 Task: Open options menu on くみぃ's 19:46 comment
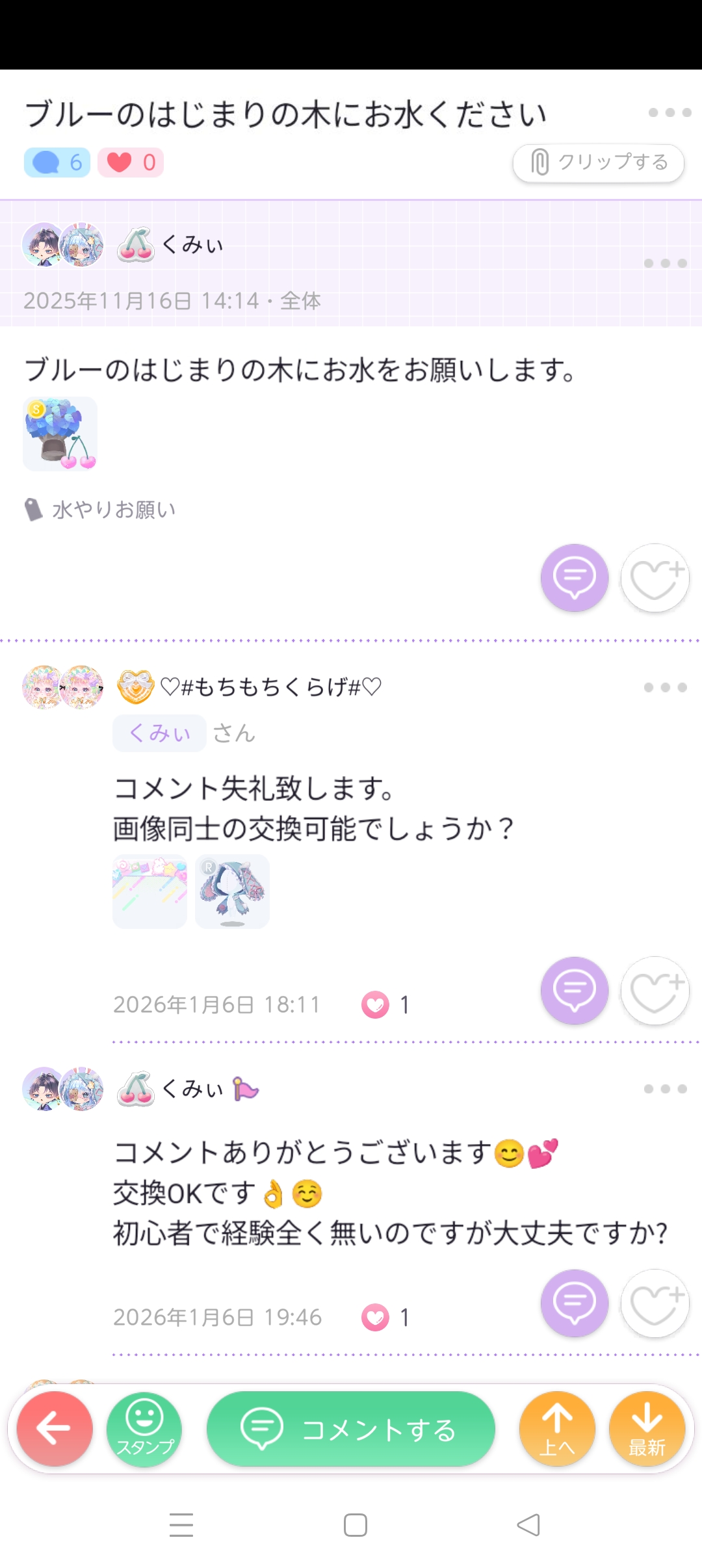pyautogui.click(x=665, y=1089)
